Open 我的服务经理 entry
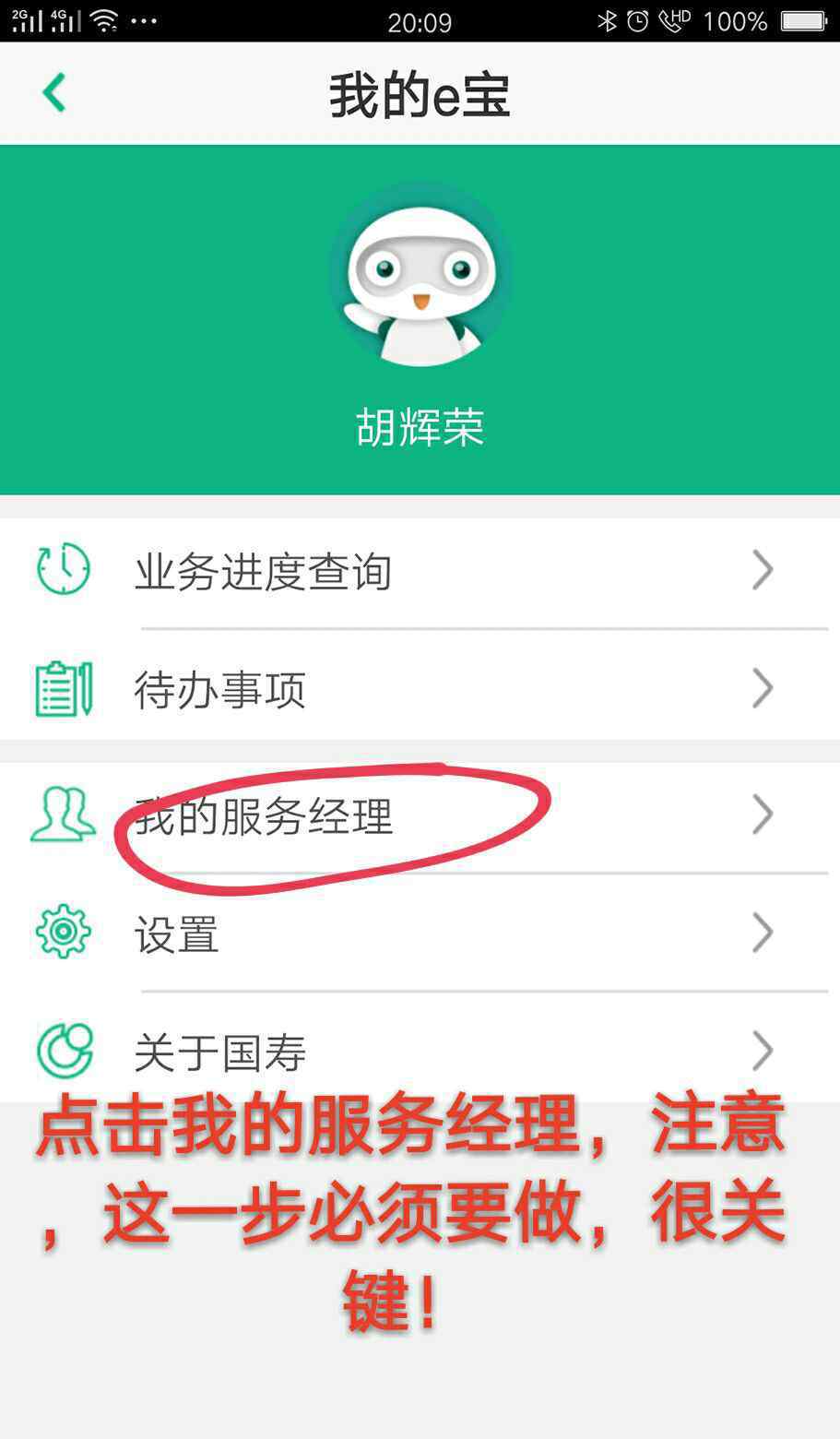840x1439 pixels. 420,816
